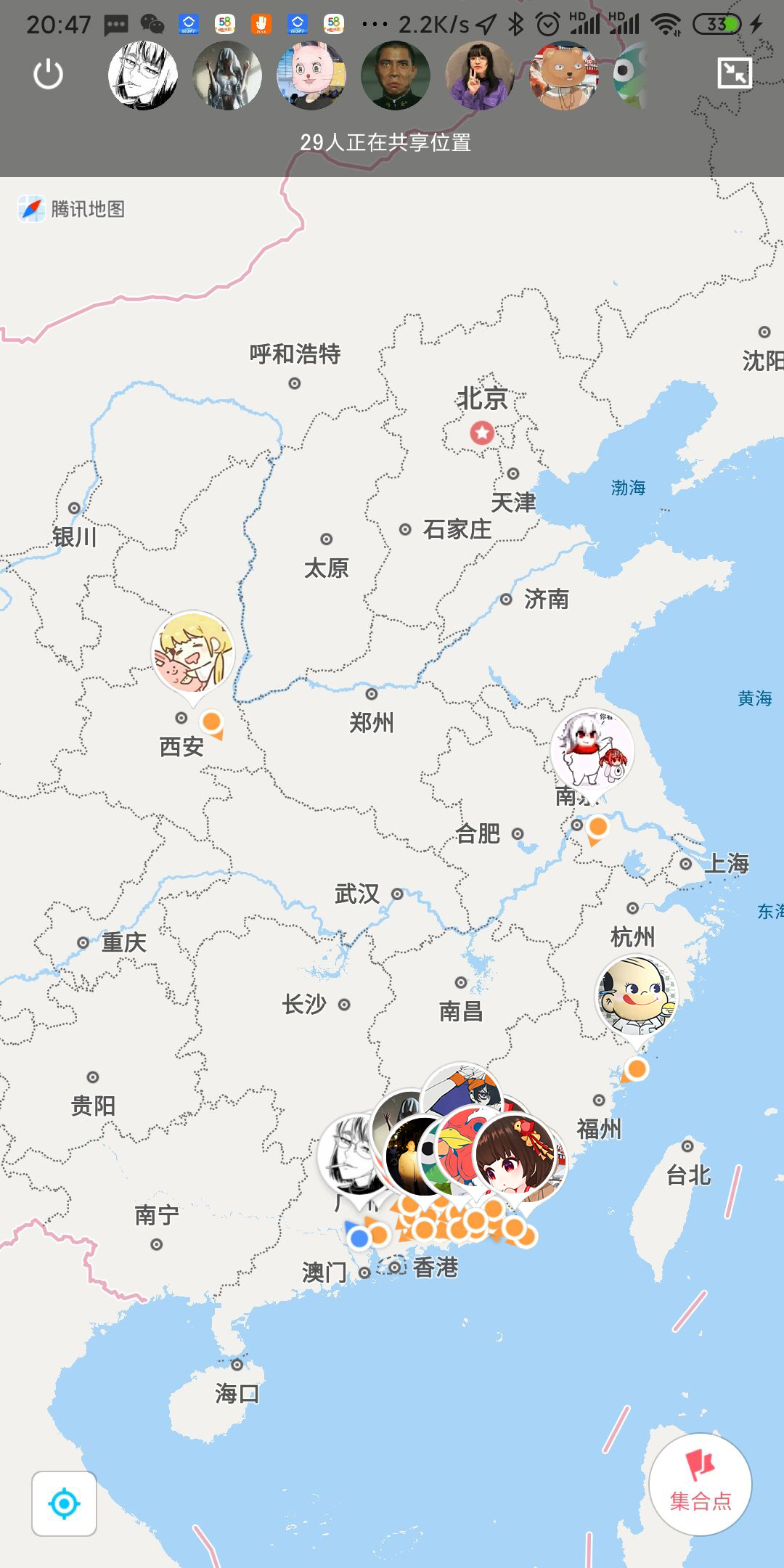The image size is (784, 1568).
Task: Select the girl in purple avatar
Action: point(480,75)
